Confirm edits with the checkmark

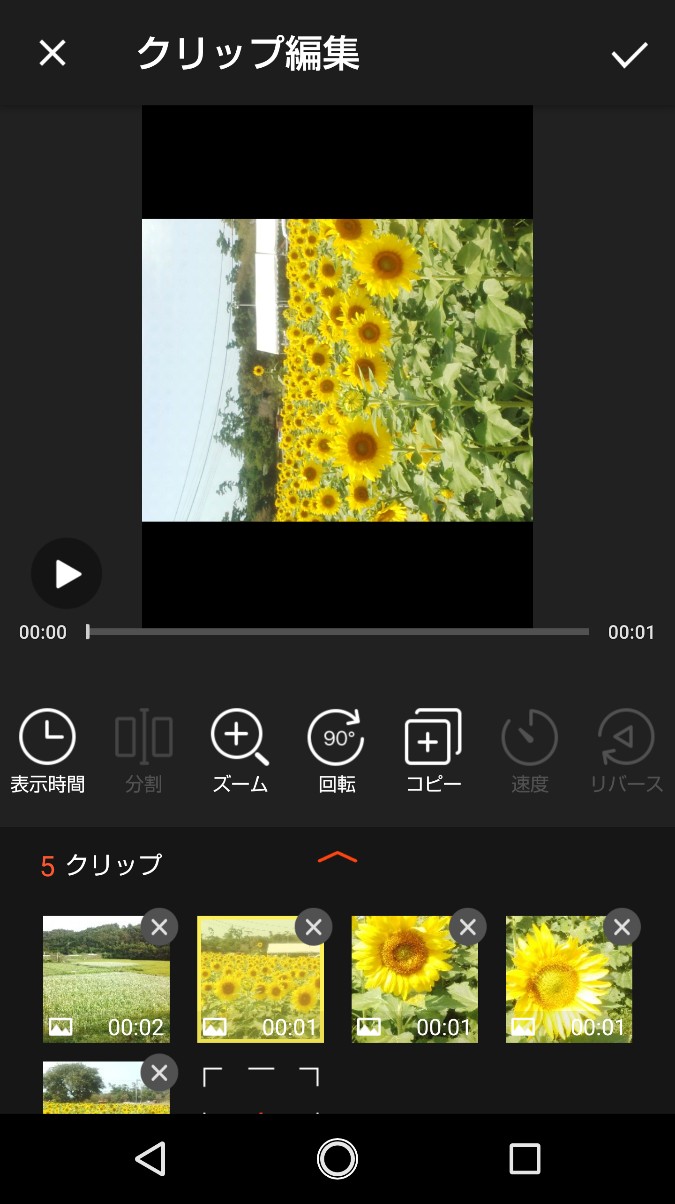click(629, 55)
